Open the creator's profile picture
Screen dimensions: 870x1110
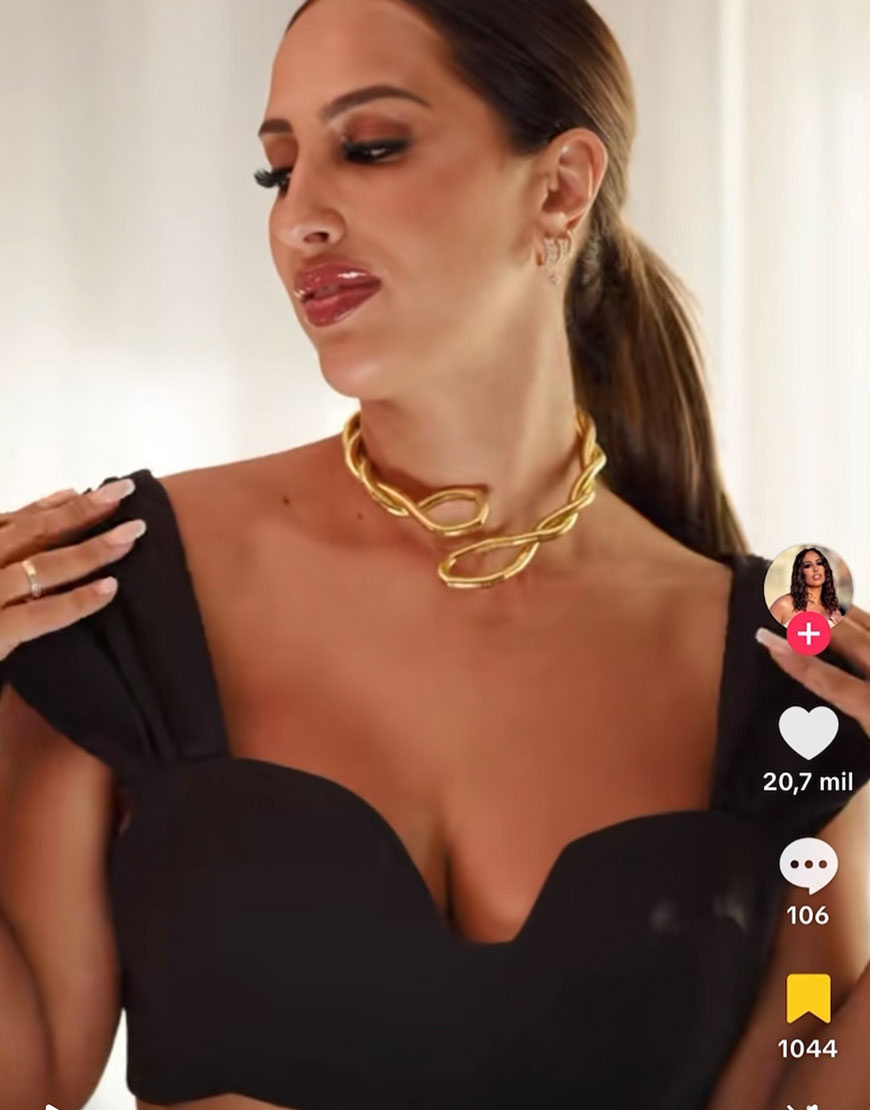pyautogui.click(x=808, y=583)
